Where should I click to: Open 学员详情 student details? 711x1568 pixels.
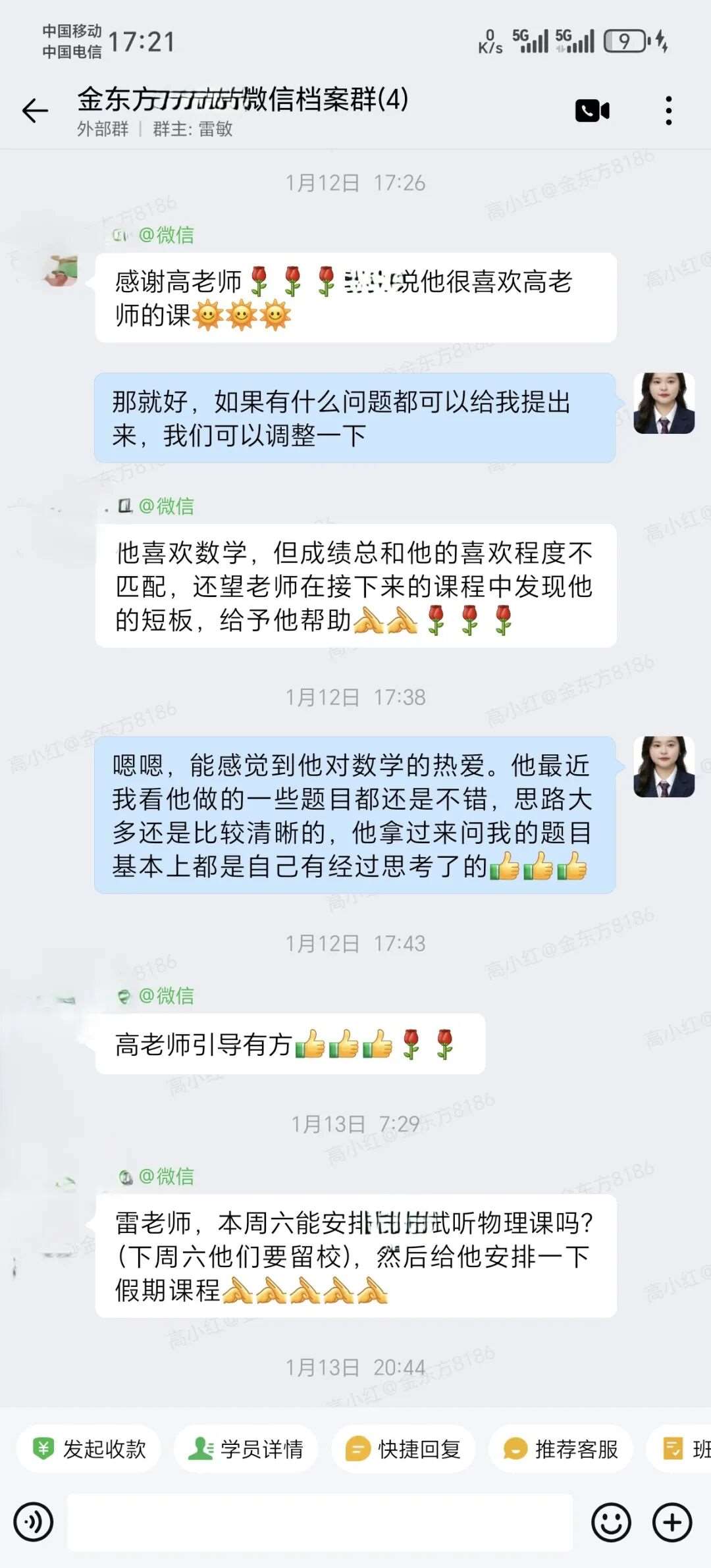point(246,1449)
